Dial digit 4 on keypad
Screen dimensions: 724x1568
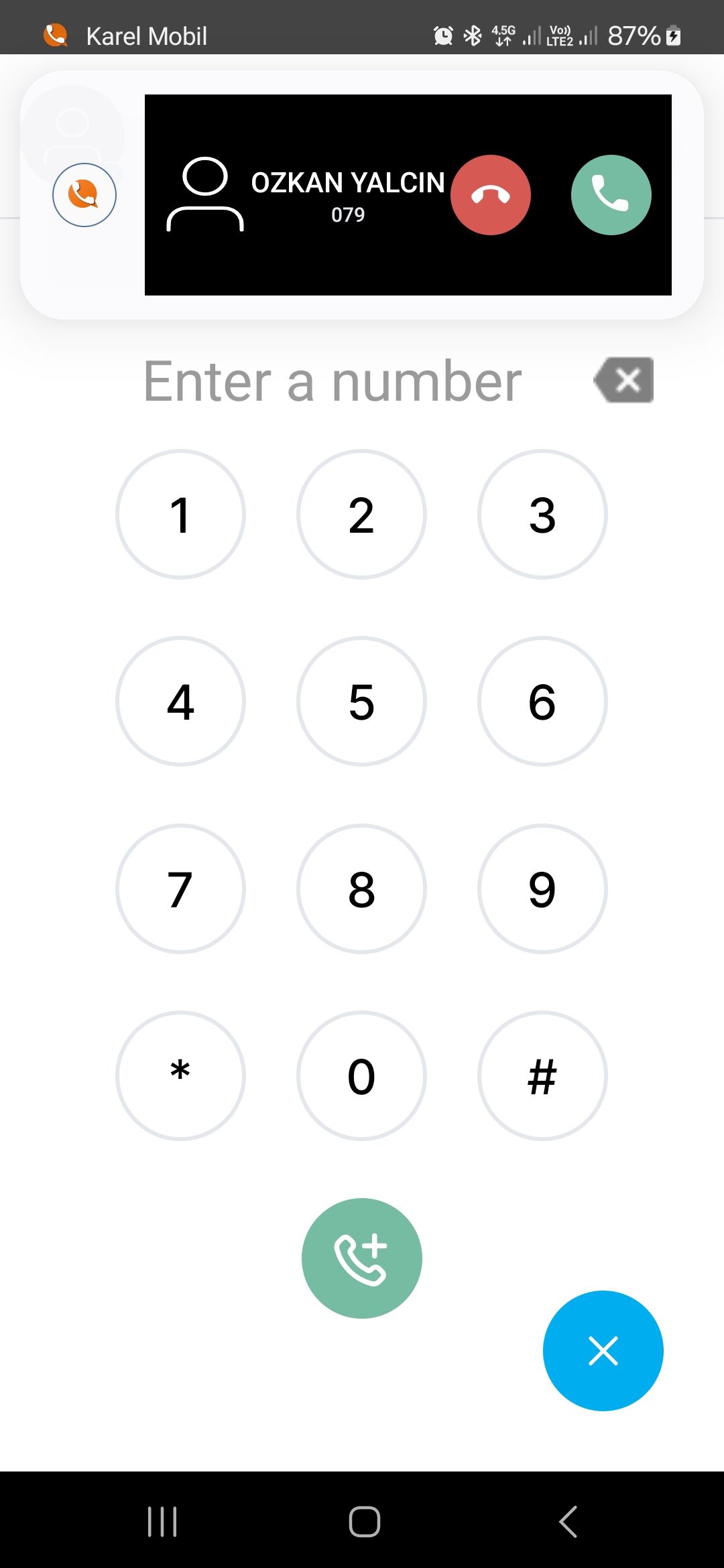(180, 702)
